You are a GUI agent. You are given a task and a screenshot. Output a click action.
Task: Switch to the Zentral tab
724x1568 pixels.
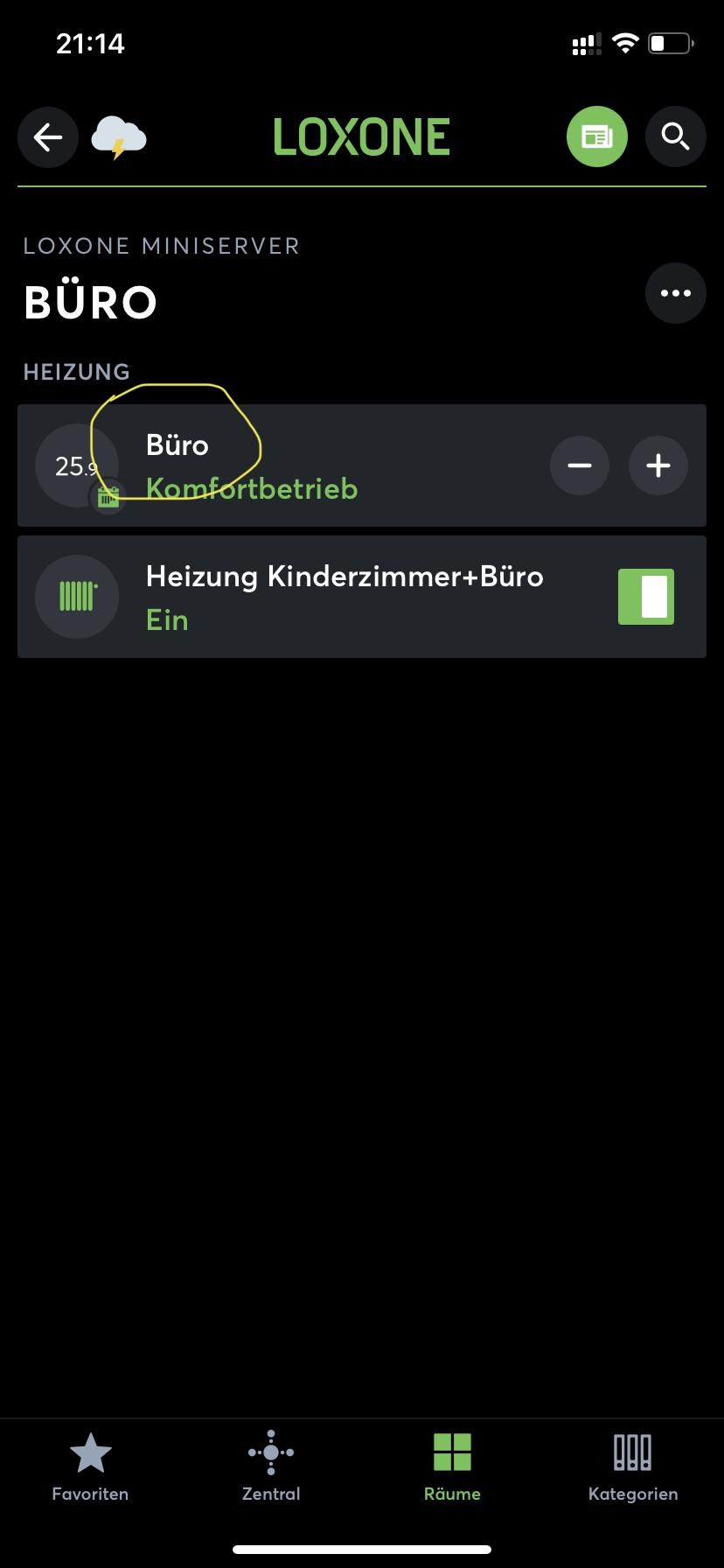(x=271, y=1467)
